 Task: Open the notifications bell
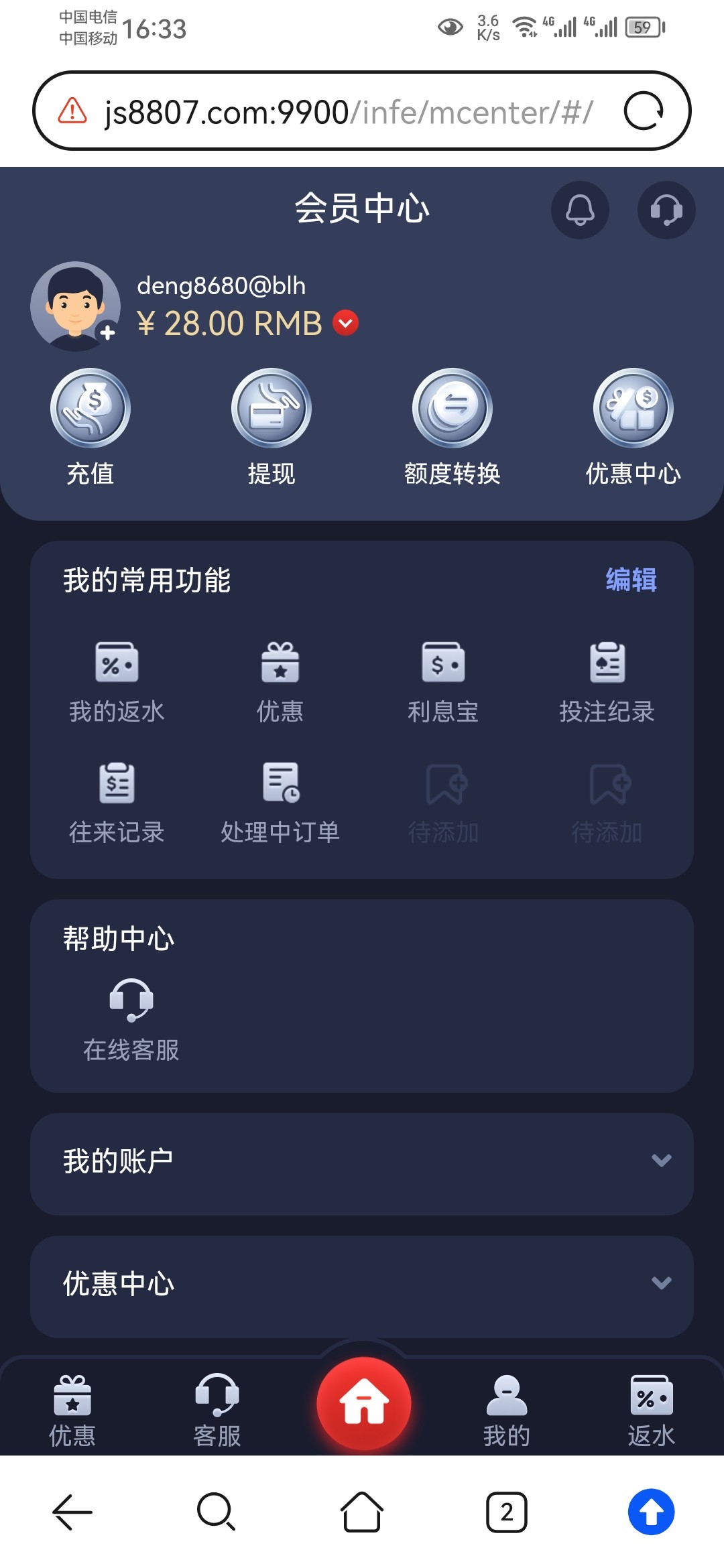click(x=580, y=210)
